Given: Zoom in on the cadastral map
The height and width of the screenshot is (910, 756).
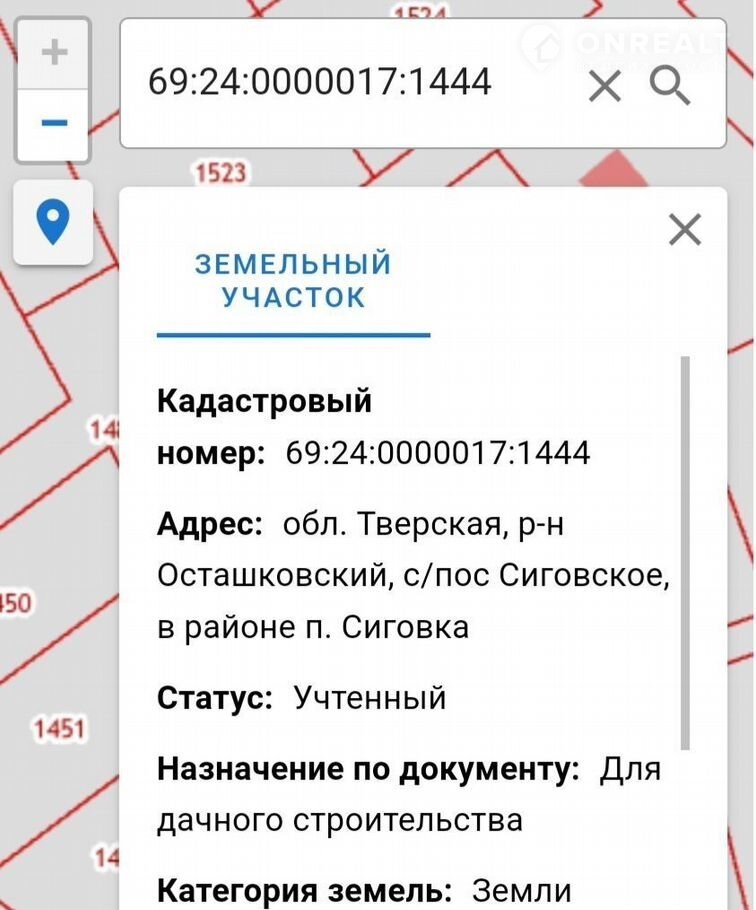Looking at the screenshot, I should click(x=54, y=52).
